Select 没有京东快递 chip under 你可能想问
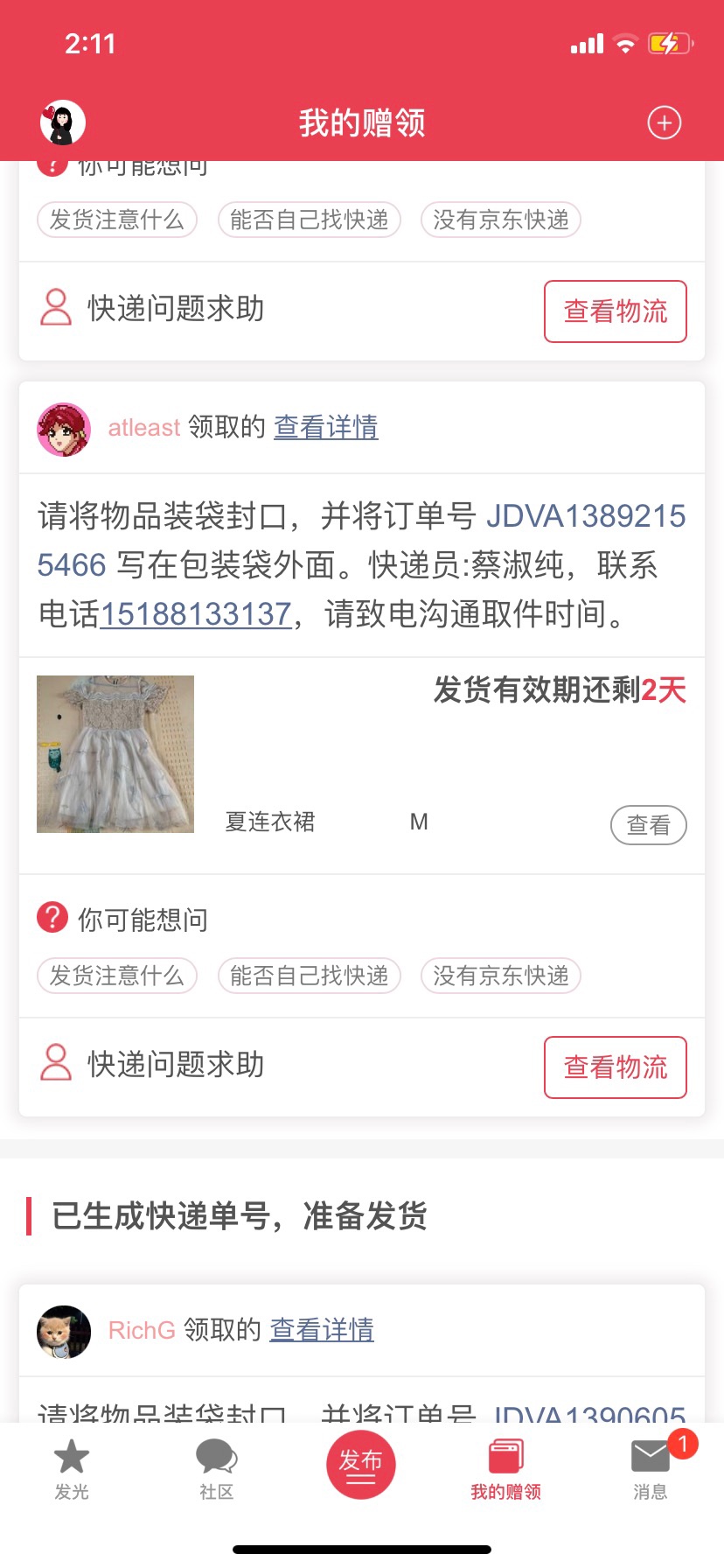 click(x=500, y=976)
